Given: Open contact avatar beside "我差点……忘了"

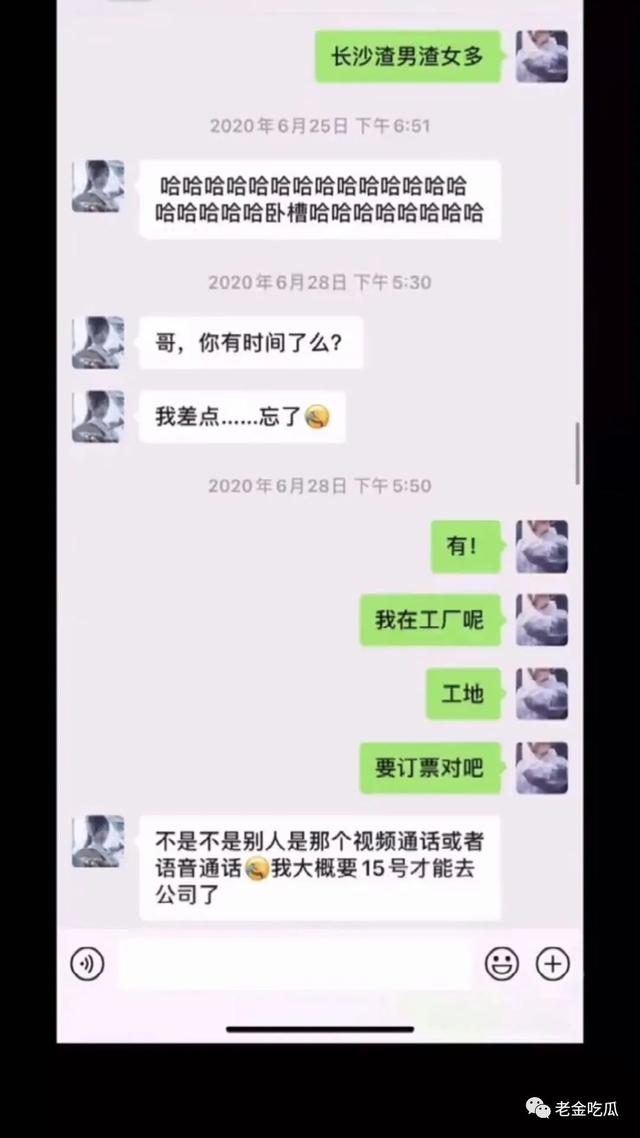Looking at the screenshot, I should pos(98,416).
